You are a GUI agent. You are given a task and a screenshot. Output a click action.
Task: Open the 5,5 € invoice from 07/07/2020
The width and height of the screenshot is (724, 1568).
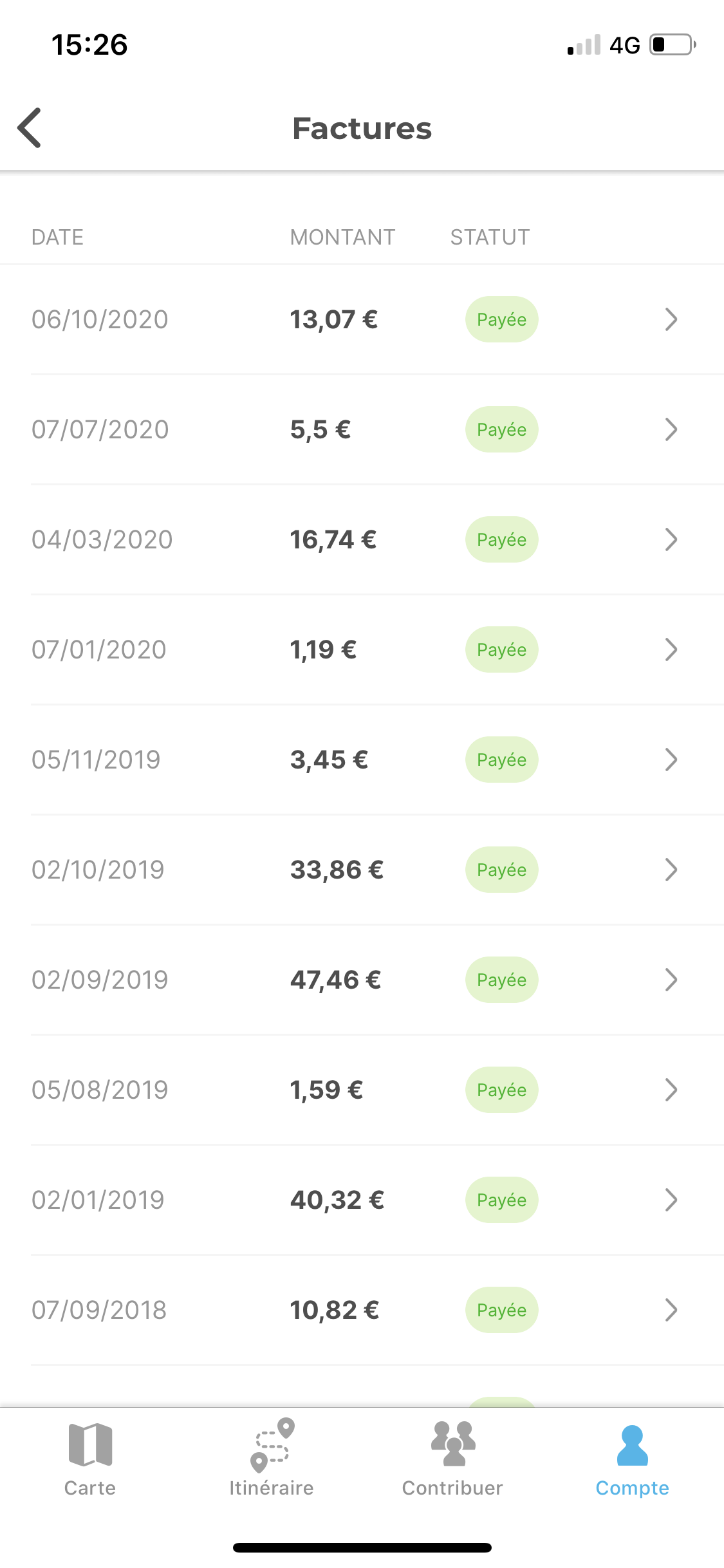tap(362, 429)
